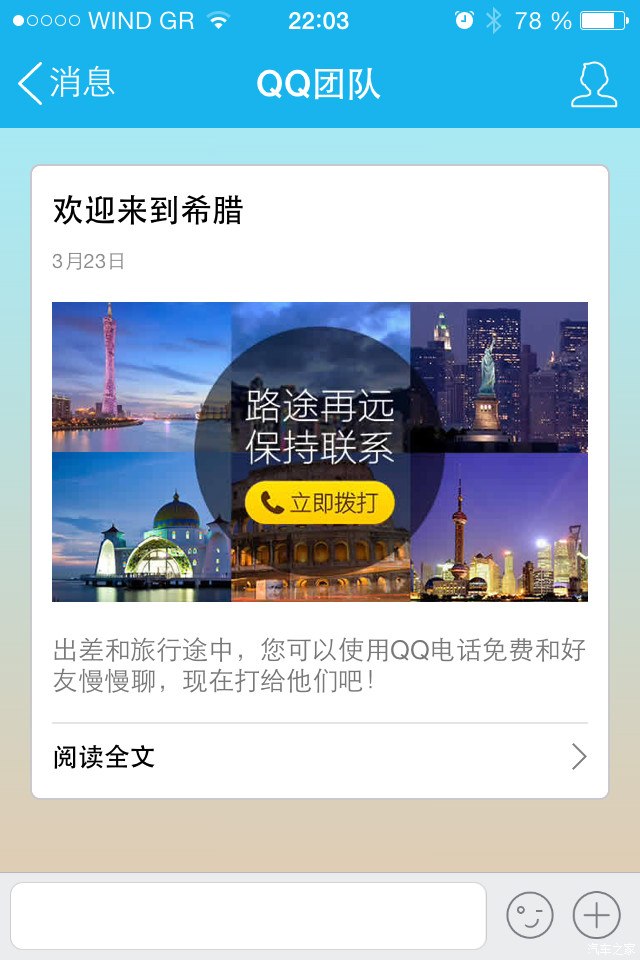Image resolution: width=640 pixels, height=960 pixels.
Task: Focus the message text input field
Action: point(248,915)
